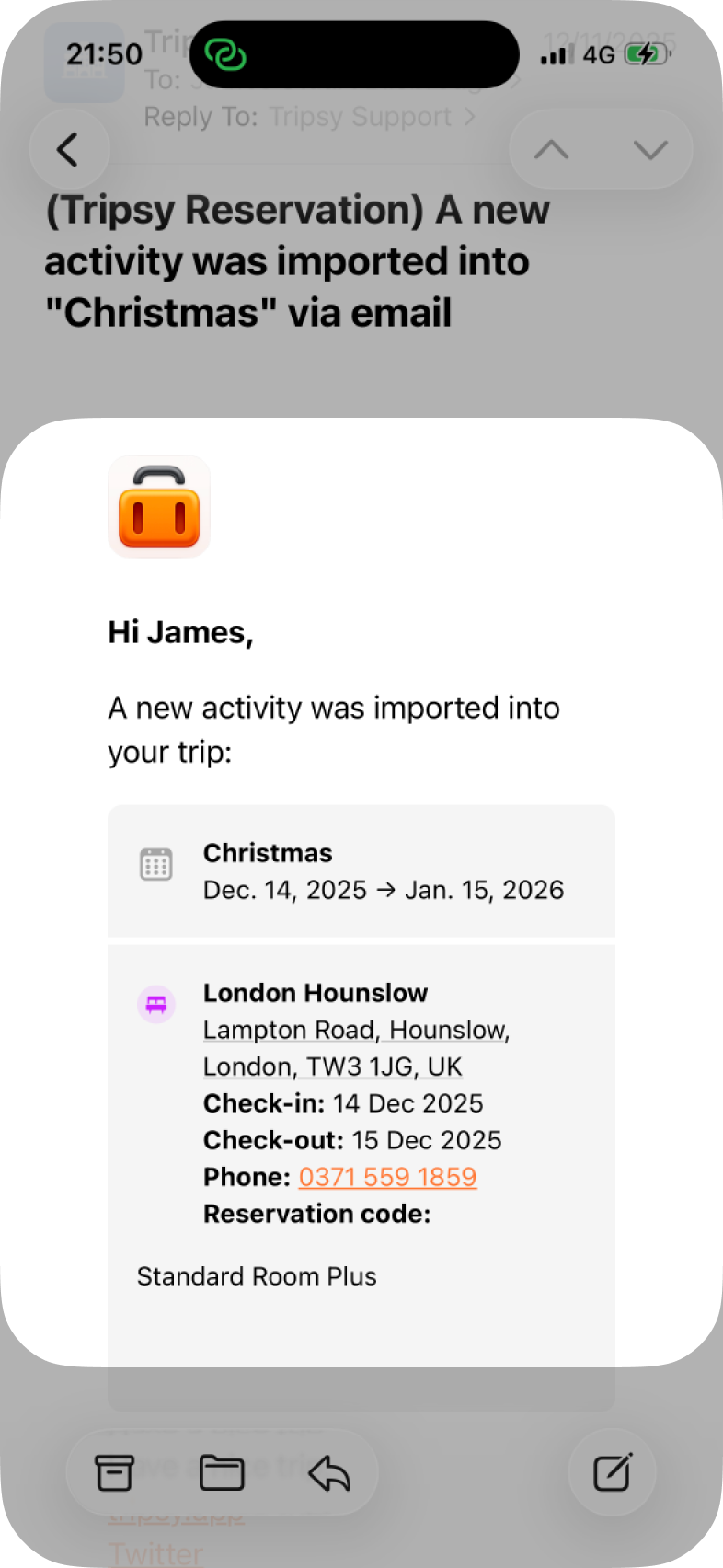Reply to this email
The height and width of the screenshot is (1568, 723).
click(x=329, y=1472)
